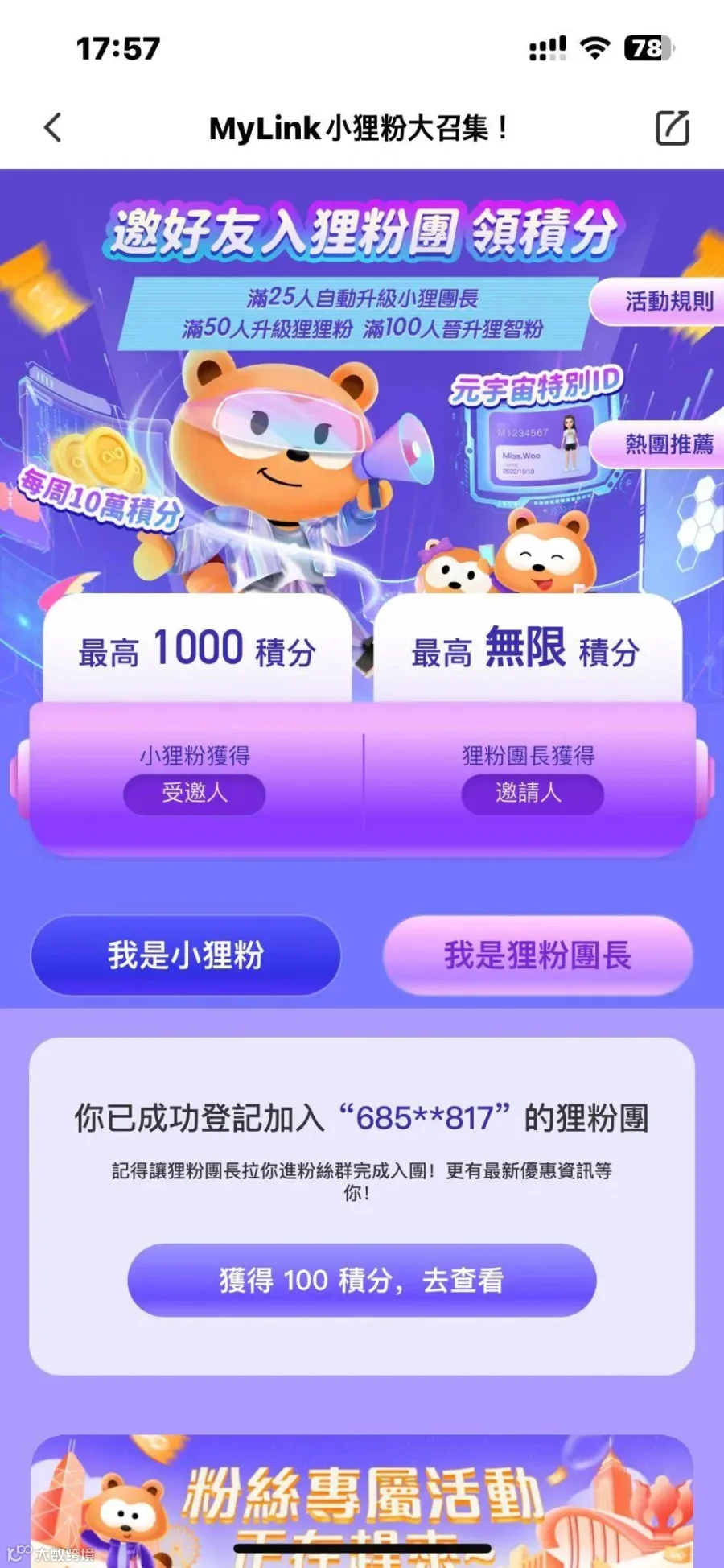Viewport: 724px width, 1568px height.
Task: Open 活動規則 activity rules
Action: 658,302
